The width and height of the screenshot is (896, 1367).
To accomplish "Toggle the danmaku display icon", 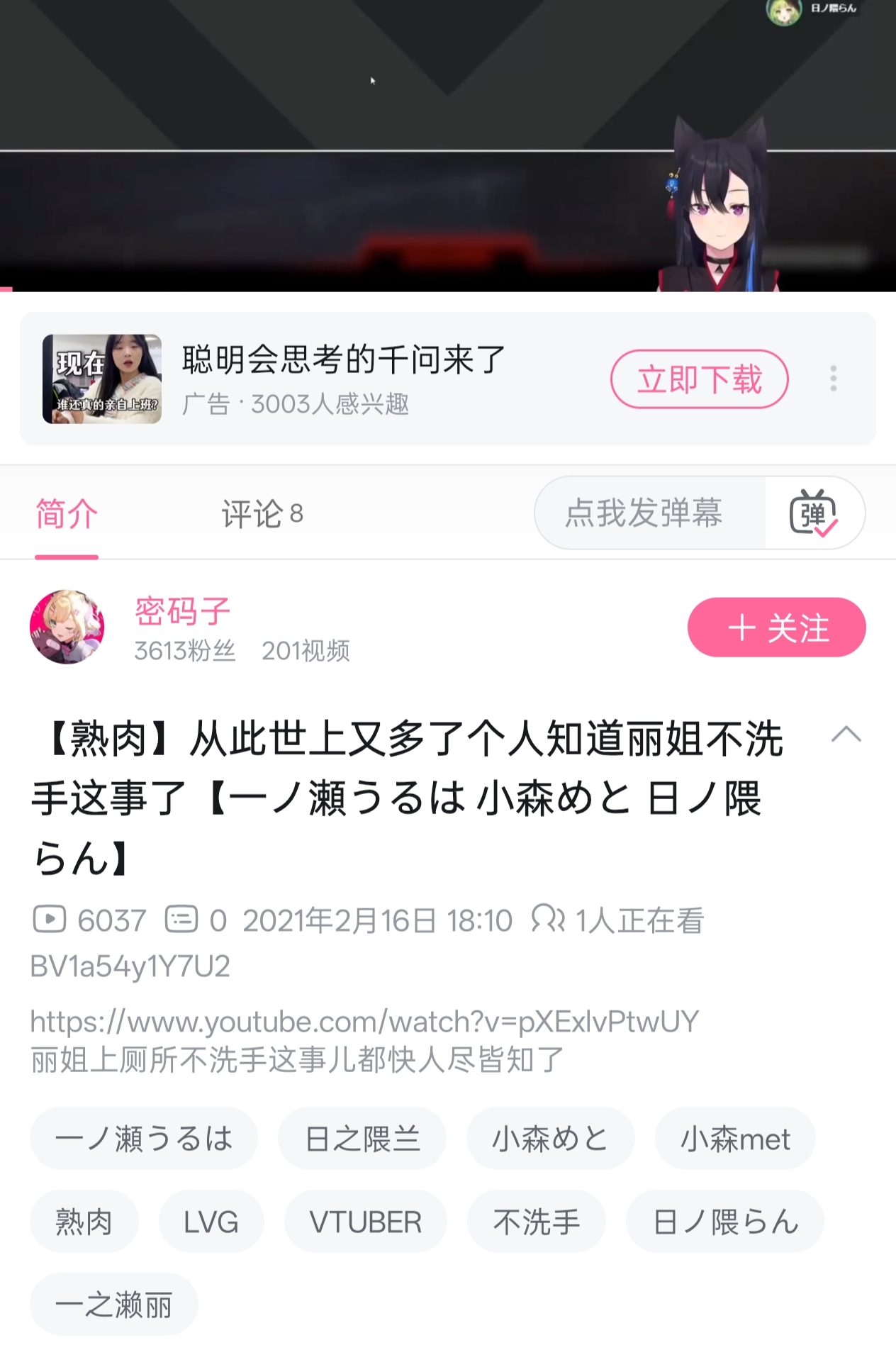I will point(813,513).
